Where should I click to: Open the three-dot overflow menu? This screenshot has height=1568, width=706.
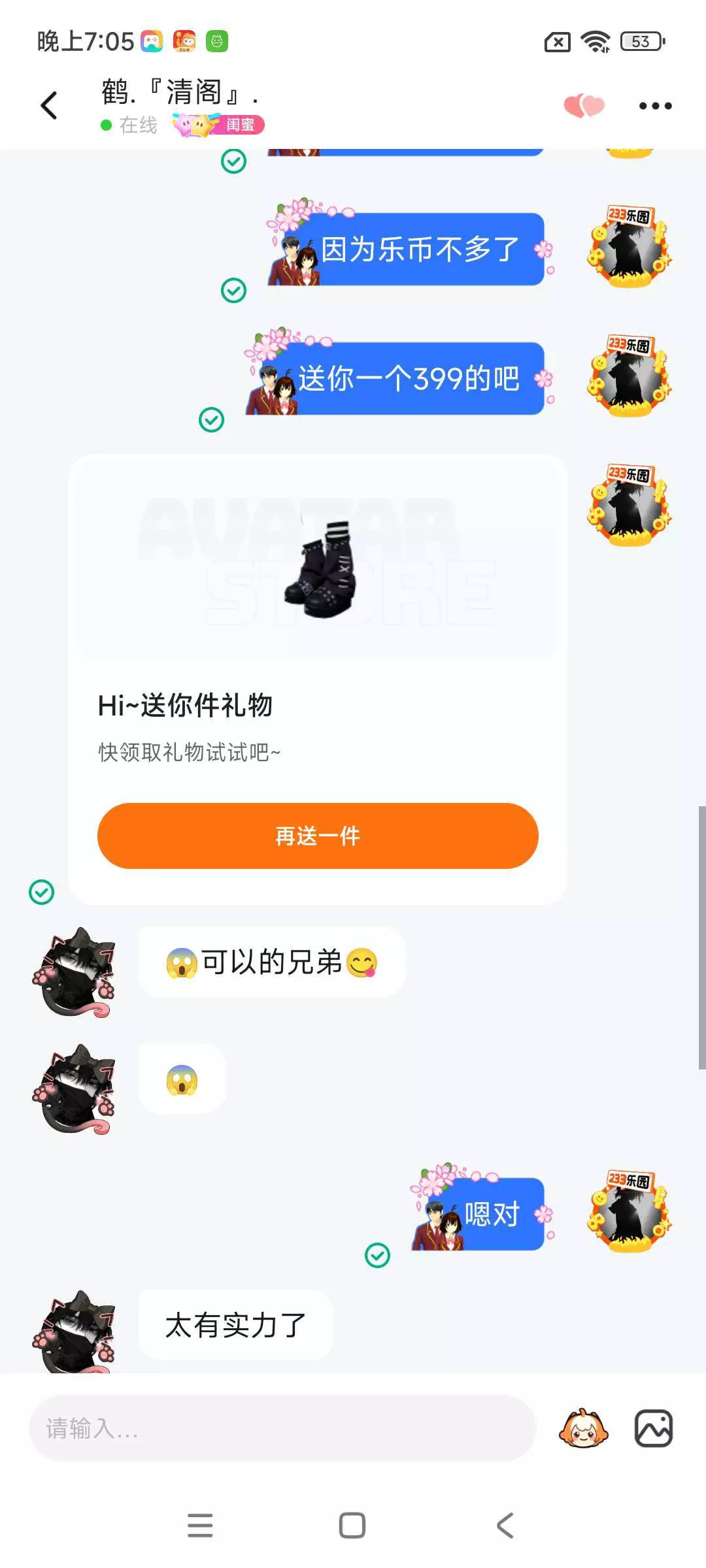655,106
